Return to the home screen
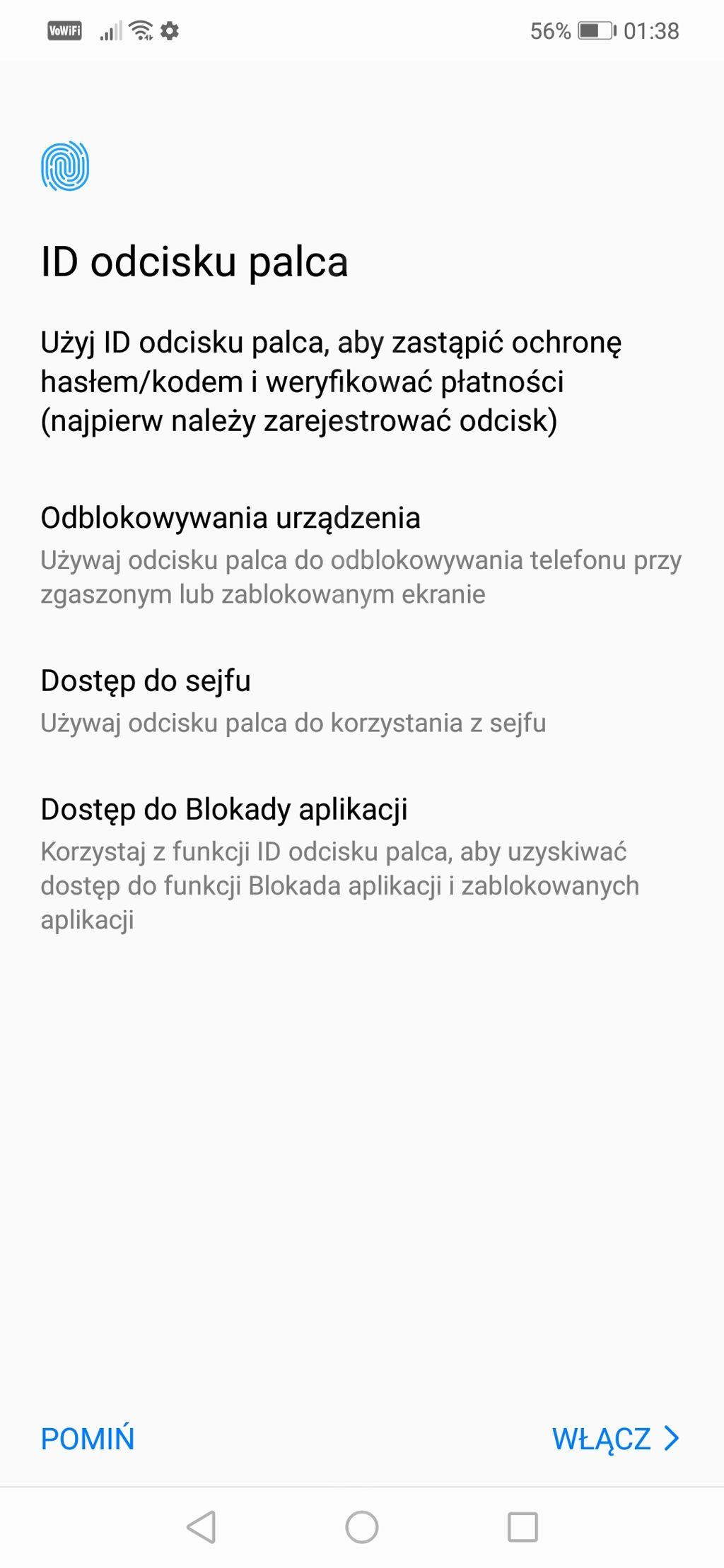724x1568 pixels. 362,1527
